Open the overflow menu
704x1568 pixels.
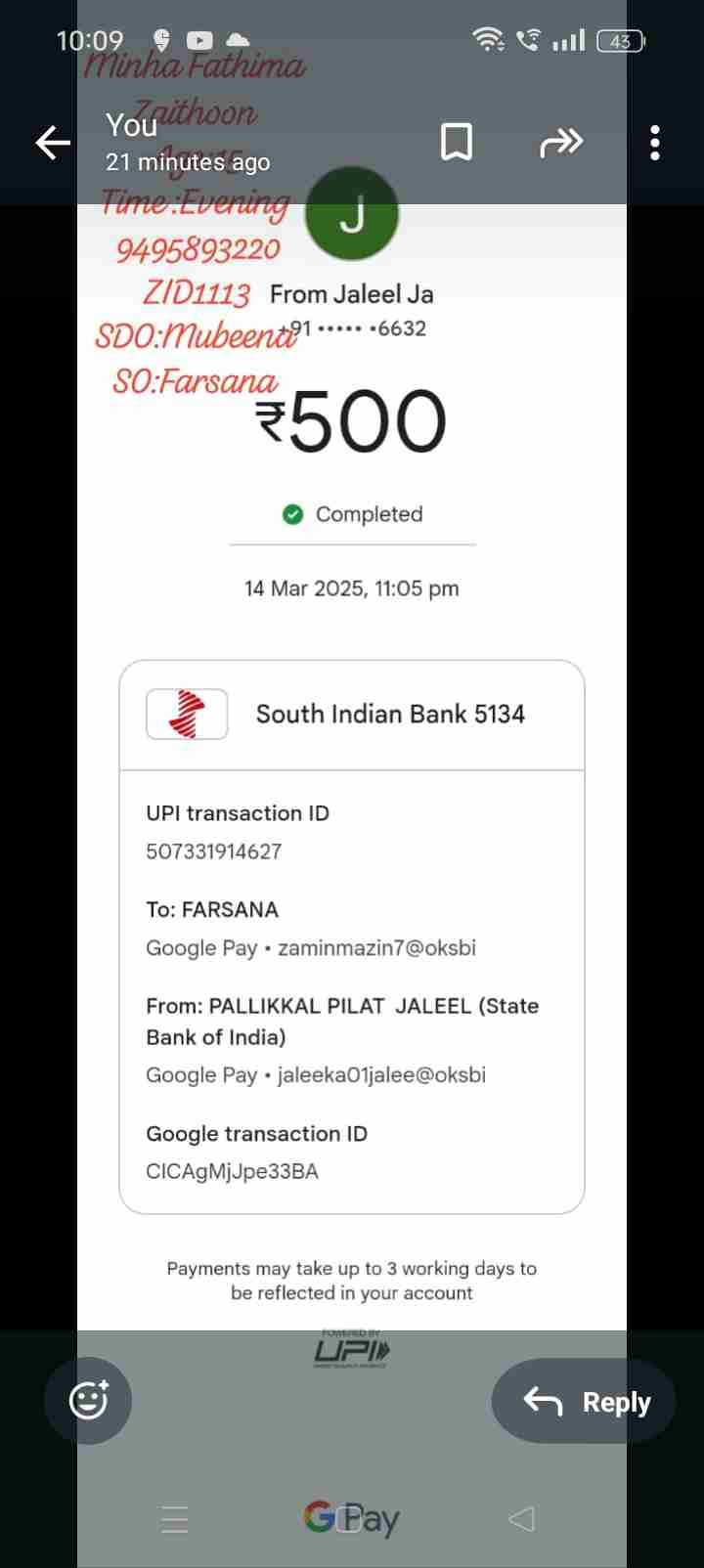point(655,143)
